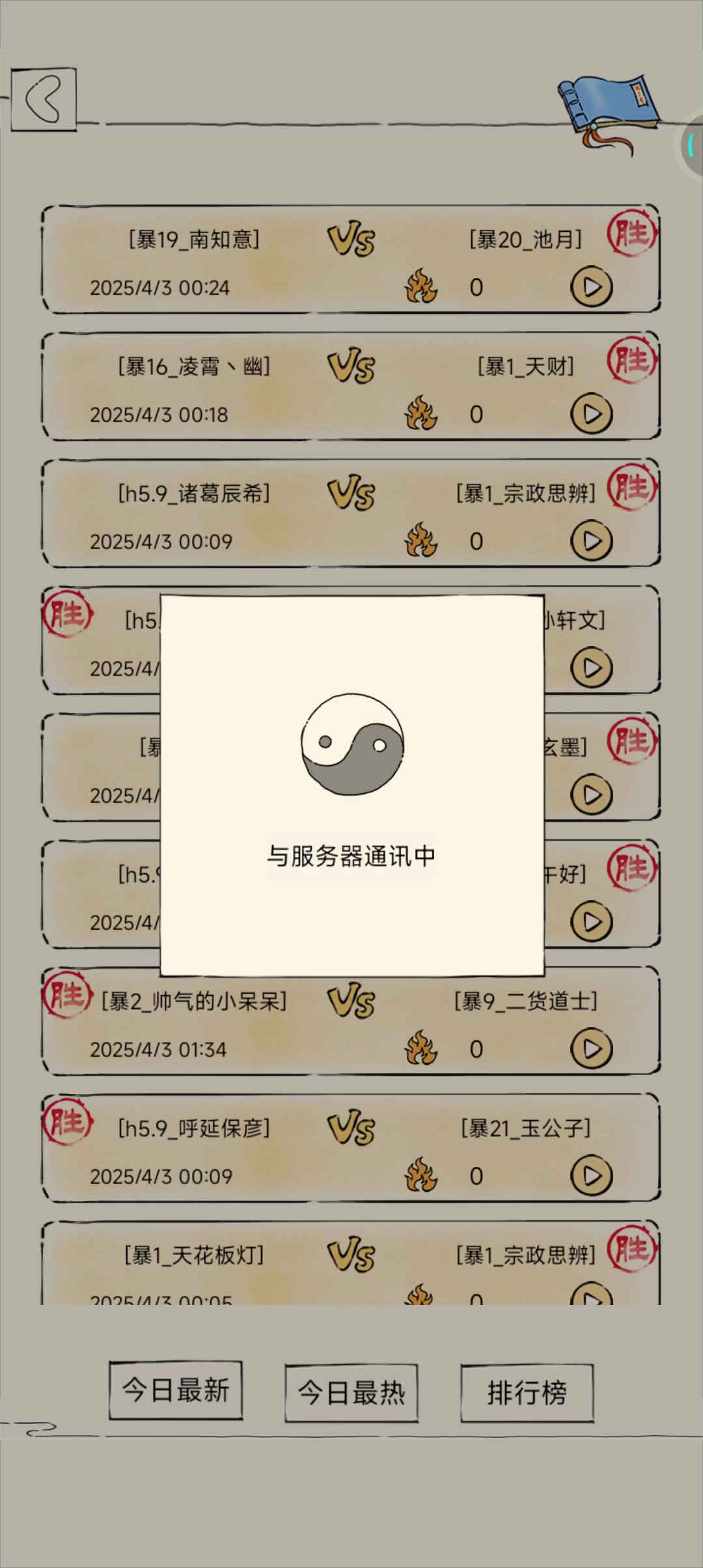Switch to 今日最热 tab
This screenshot has width=703, height=1568.
pyautogui.click(x=351, y=1393)
